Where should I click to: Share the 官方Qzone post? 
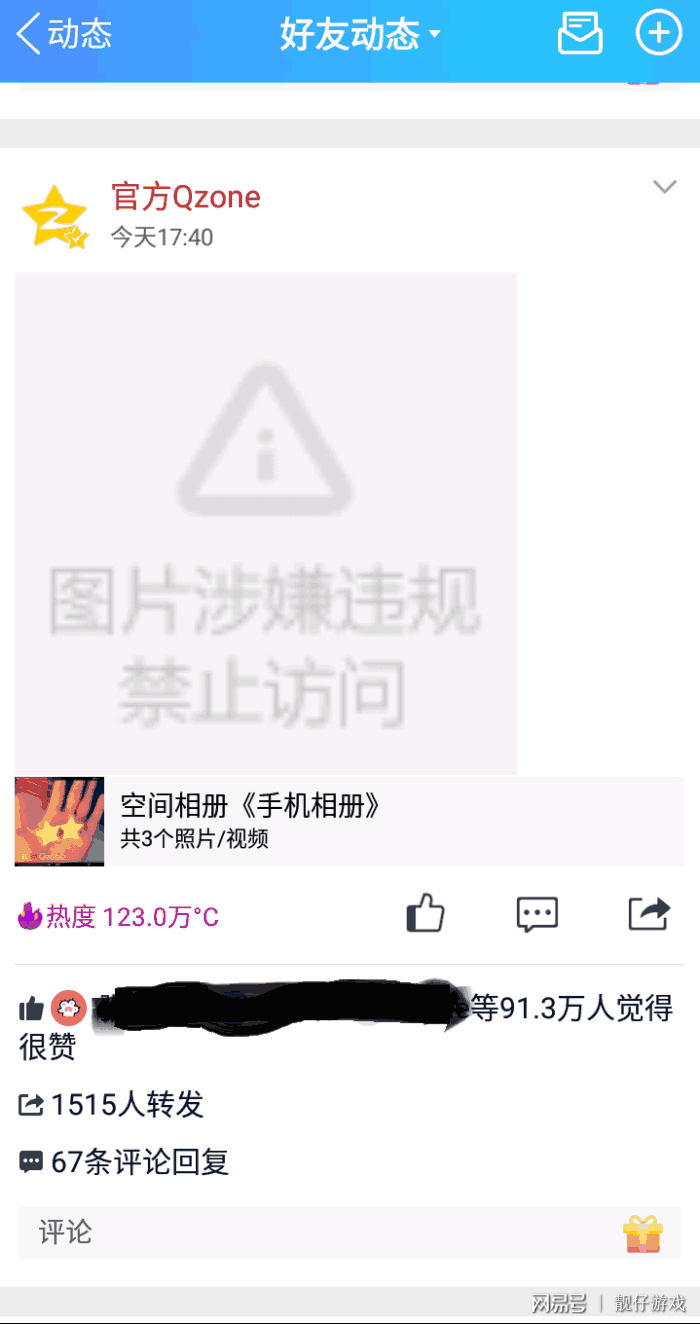coord(648,913)
